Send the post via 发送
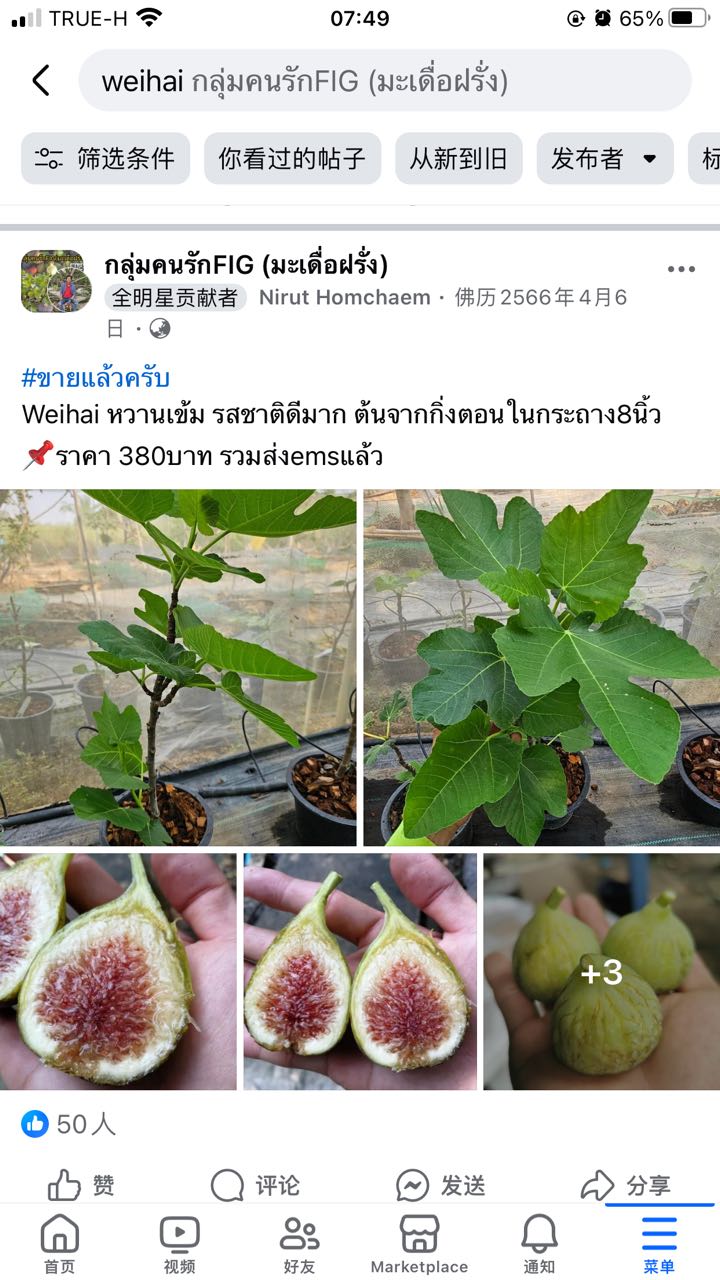The height and width of the screenshot is (1280, 720). (x=441, y=1185)
